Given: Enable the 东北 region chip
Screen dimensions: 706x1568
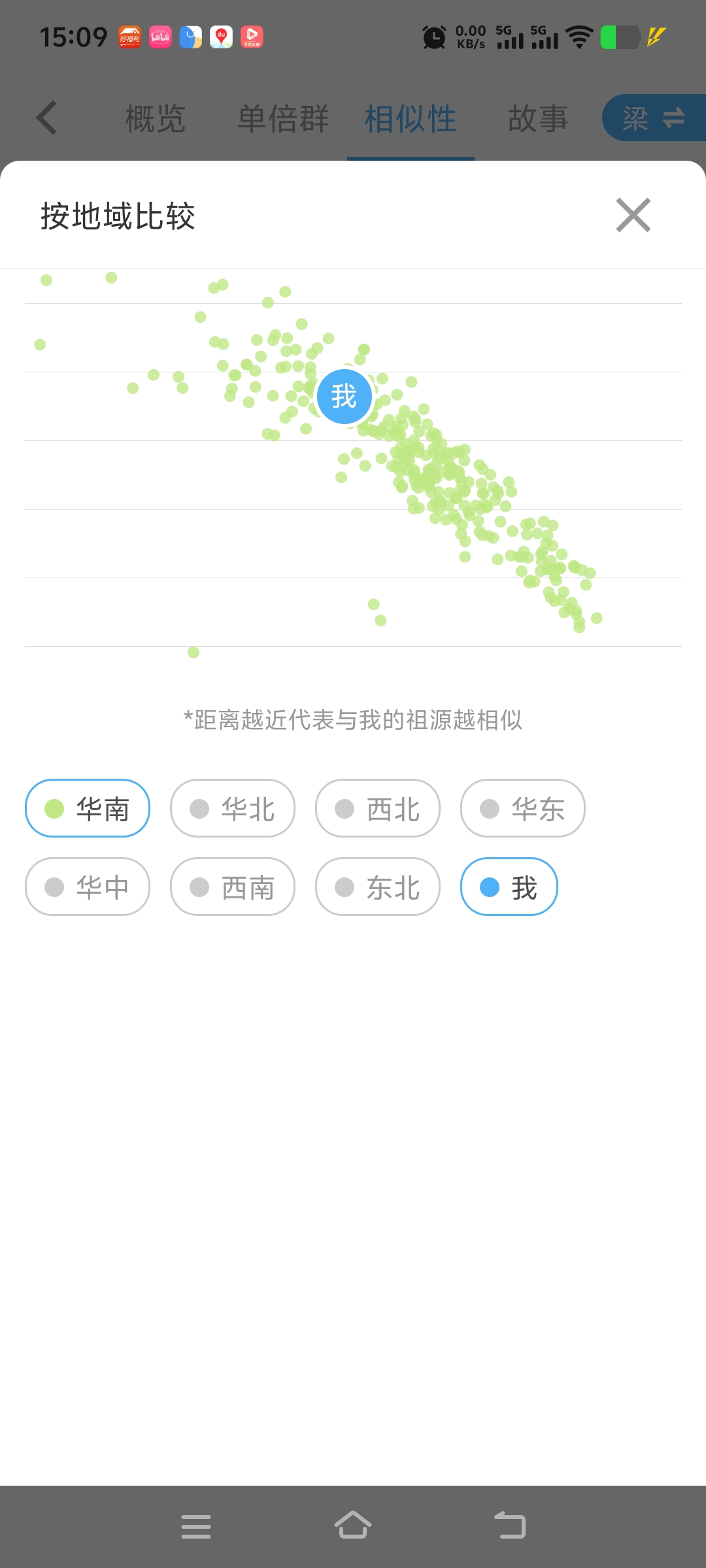Looking at the screenshot, I should pyautogui.click(x=378, y=887).
